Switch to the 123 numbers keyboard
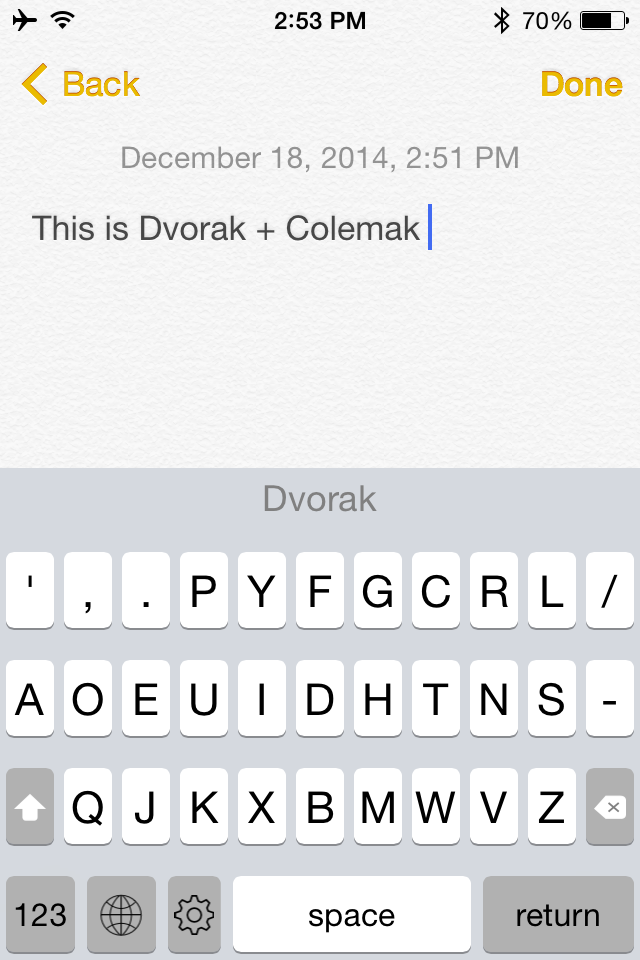 [41, 914]
